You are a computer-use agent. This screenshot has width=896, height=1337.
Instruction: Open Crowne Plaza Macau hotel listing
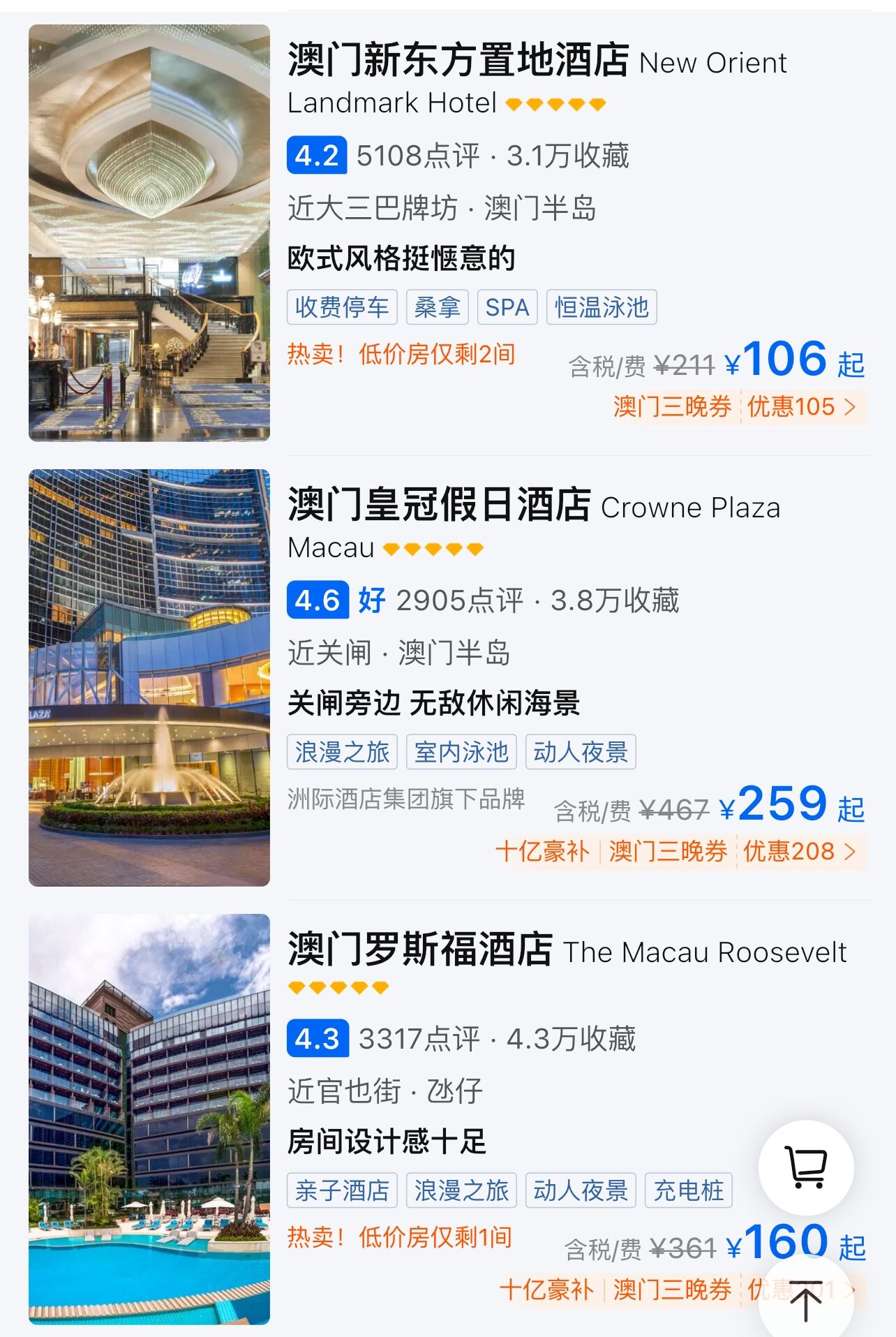pyautogui.click(x=440, y=505)
